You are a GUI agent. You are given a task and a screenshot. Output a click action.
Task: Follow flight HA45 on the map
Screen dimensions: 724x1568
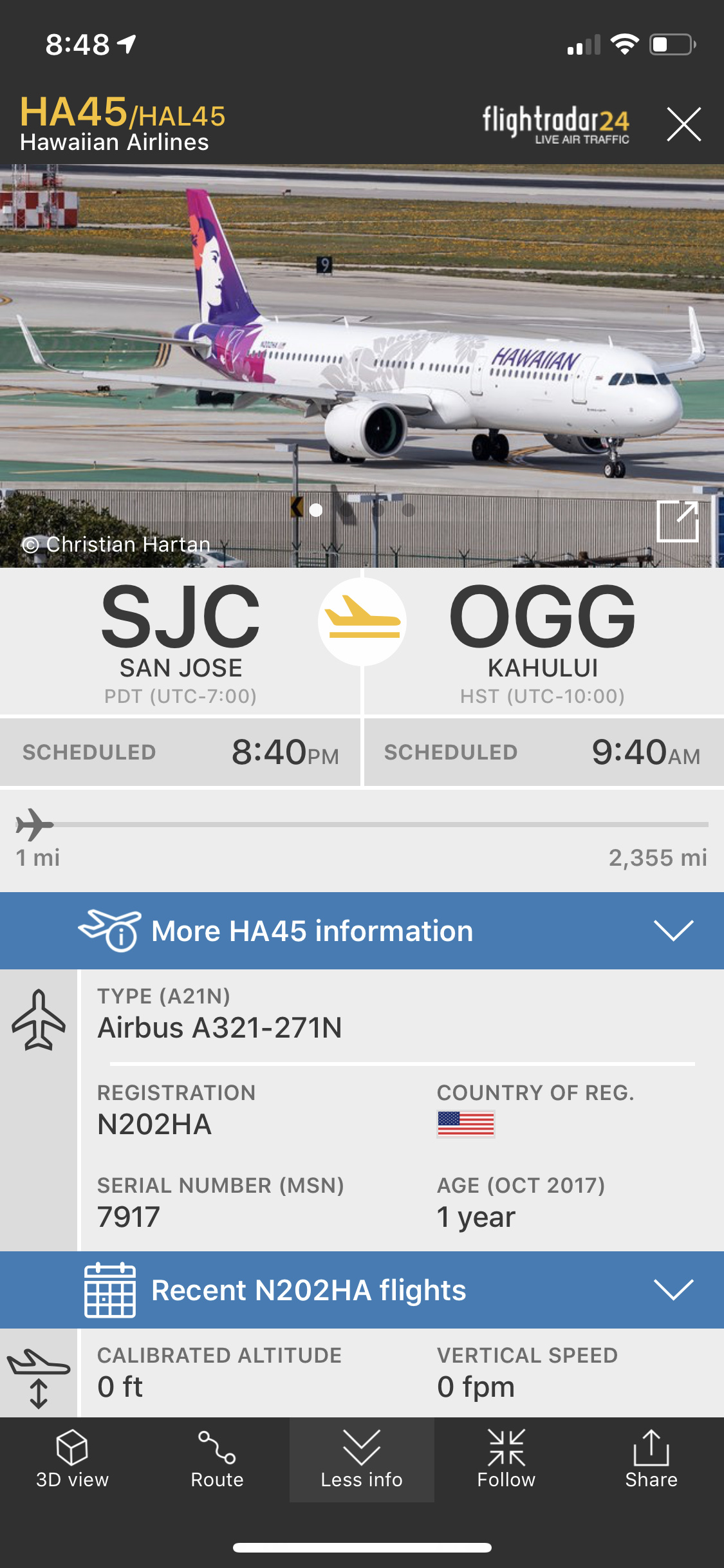(x=506, y=1460)
